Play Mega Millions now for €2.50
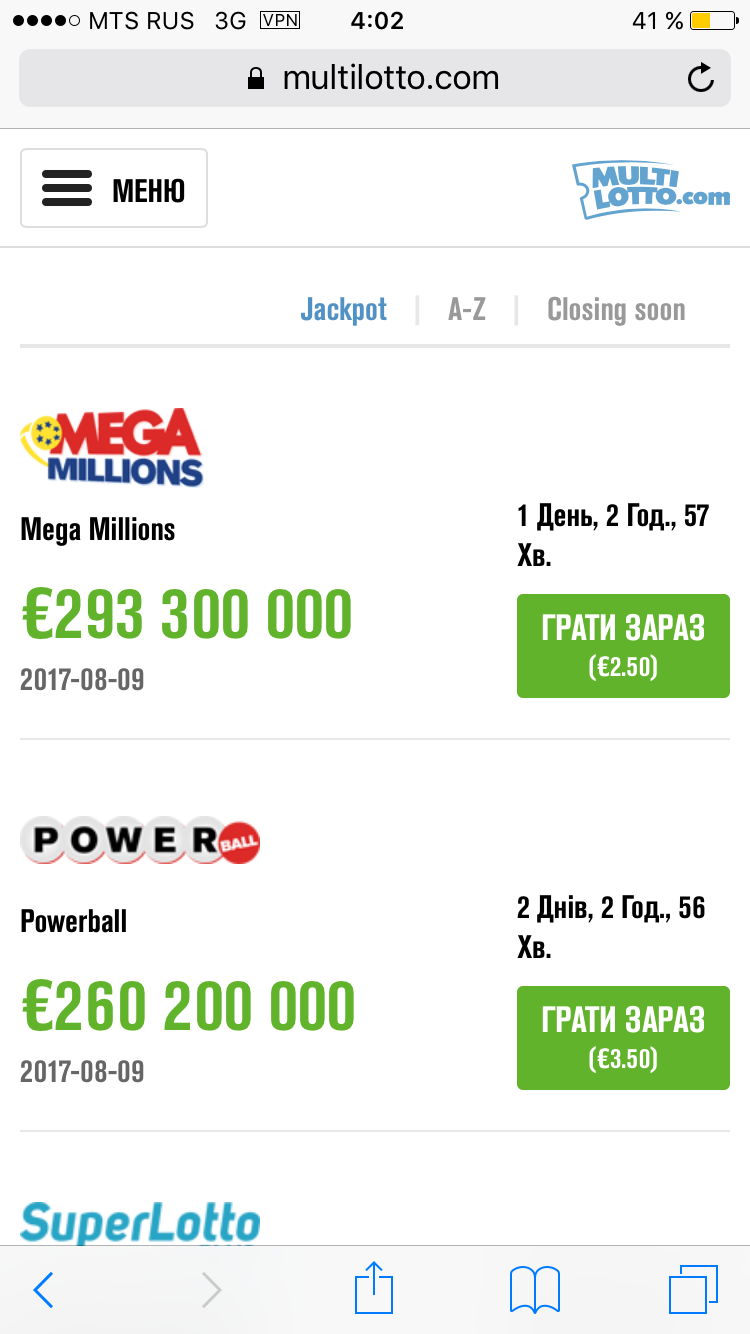This screenshot has width=750, height=1334. point(623,645)
